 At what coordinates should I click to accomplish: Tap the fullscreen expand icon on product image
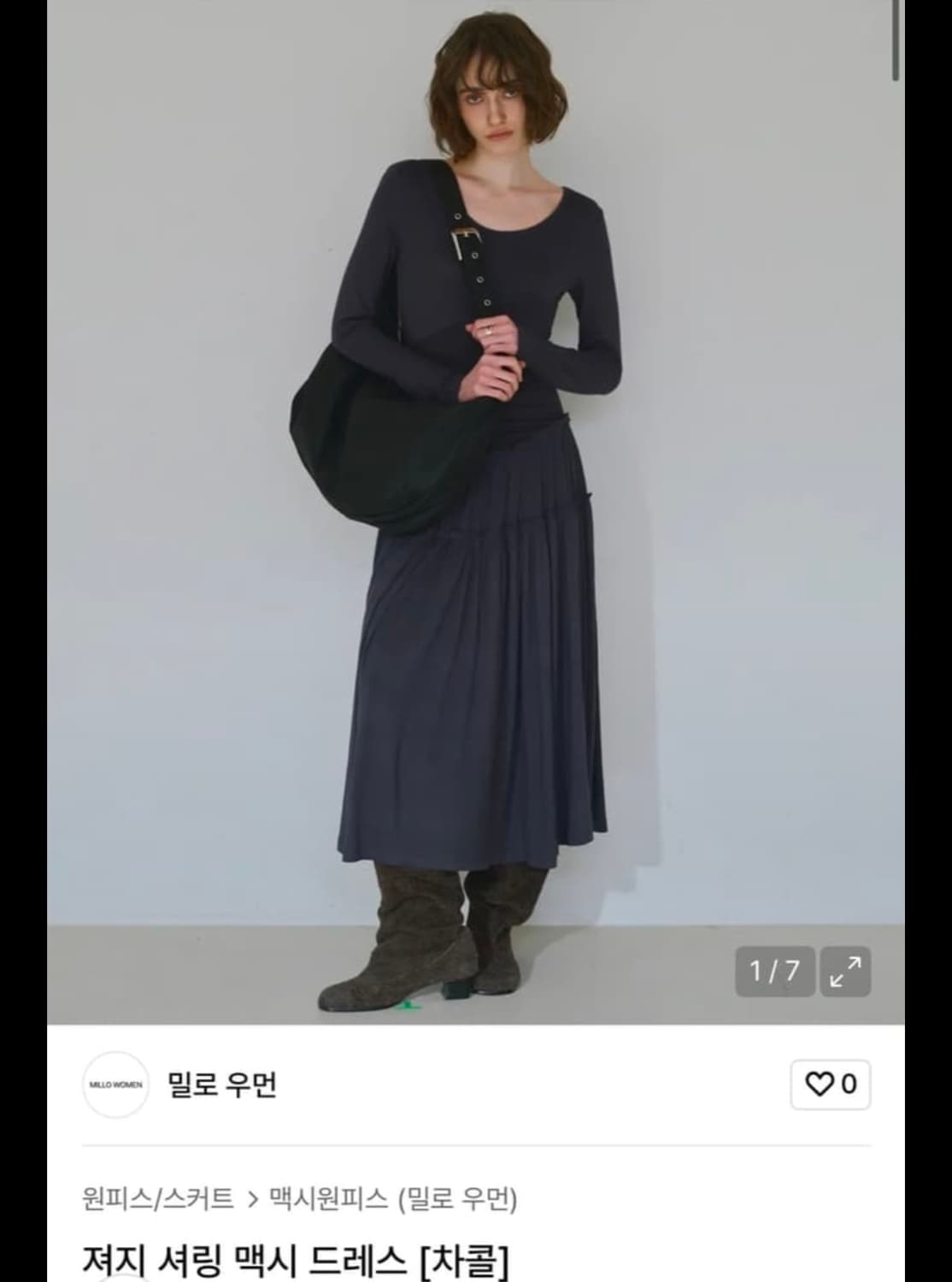tap(846, 971)
